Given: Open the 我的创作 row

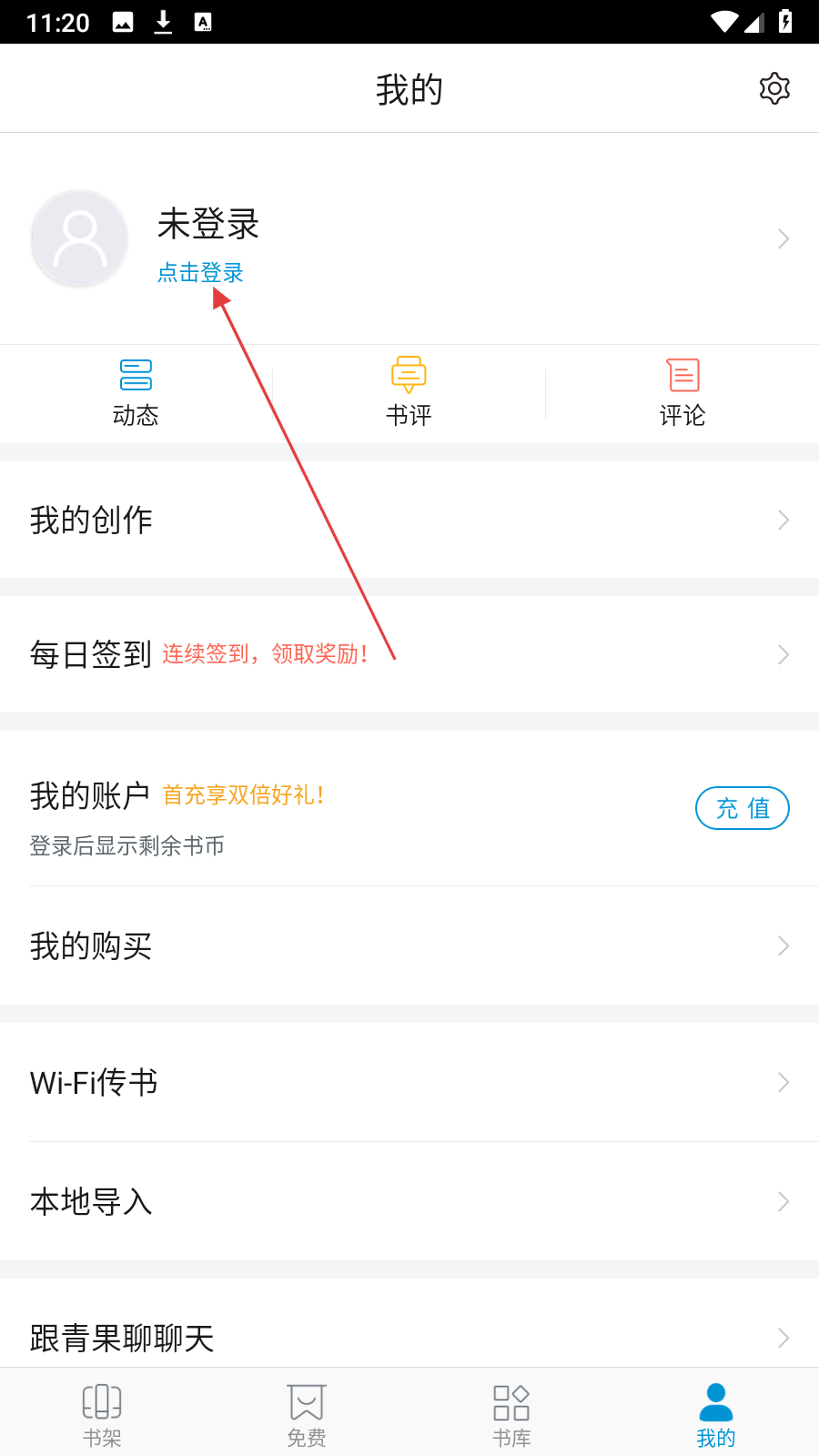Looking at the screenshot, I should 409,520.
